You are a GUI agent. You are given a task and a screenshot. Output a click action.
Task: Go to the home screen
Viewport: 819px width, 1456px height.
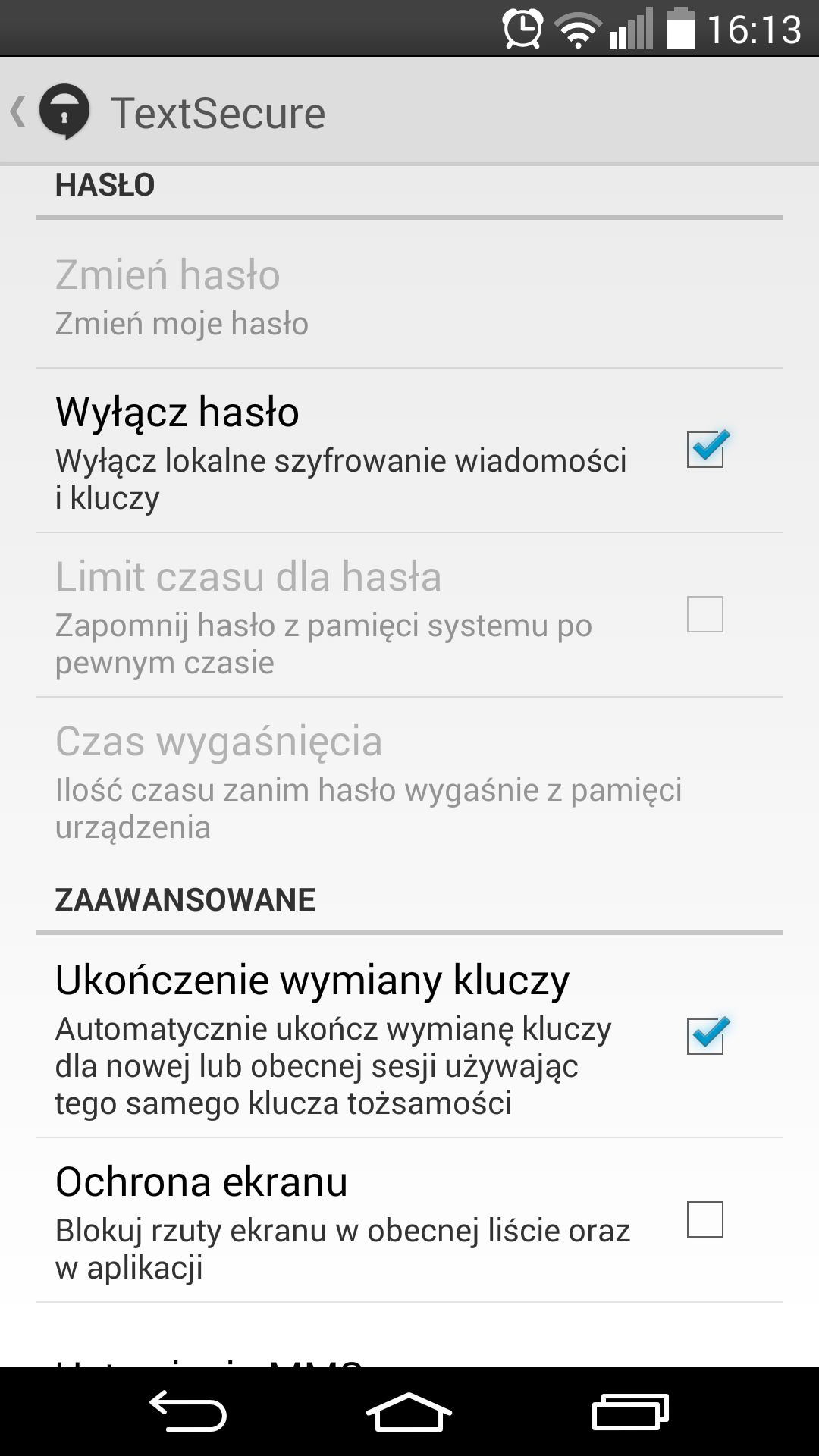tap(409, 1411)
